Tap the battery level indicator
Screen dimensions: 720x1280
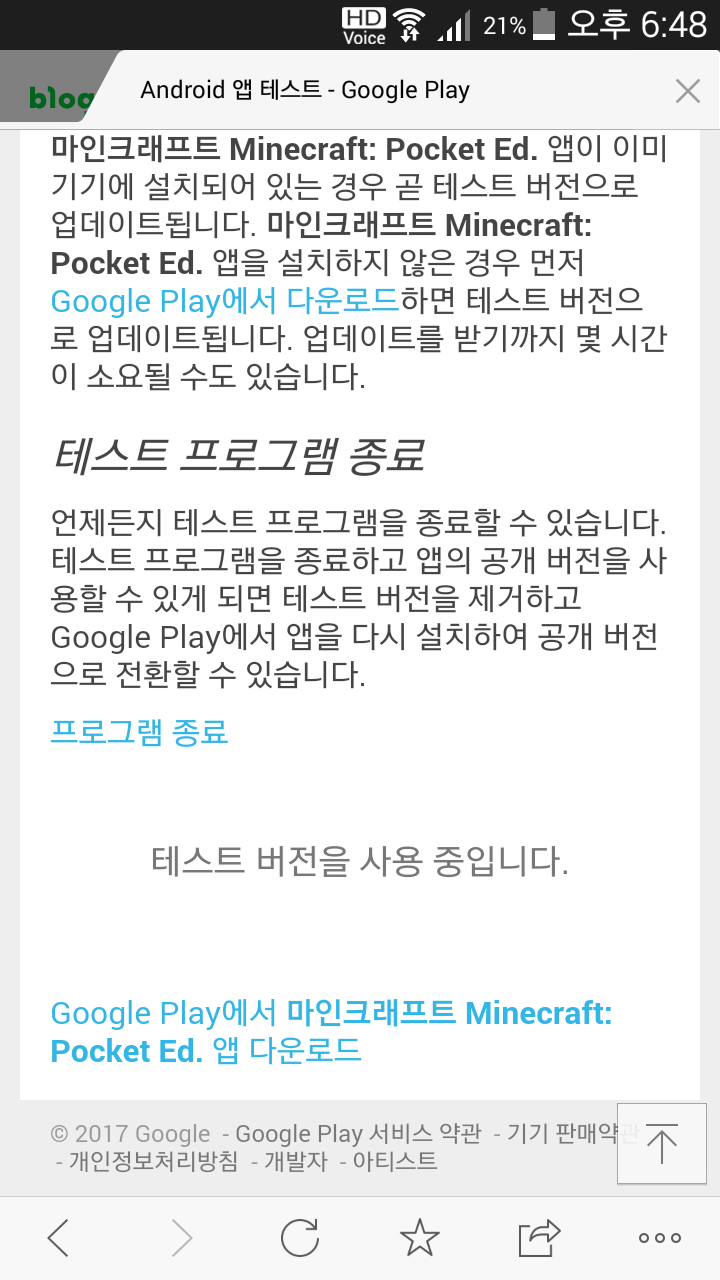[543, 24]
